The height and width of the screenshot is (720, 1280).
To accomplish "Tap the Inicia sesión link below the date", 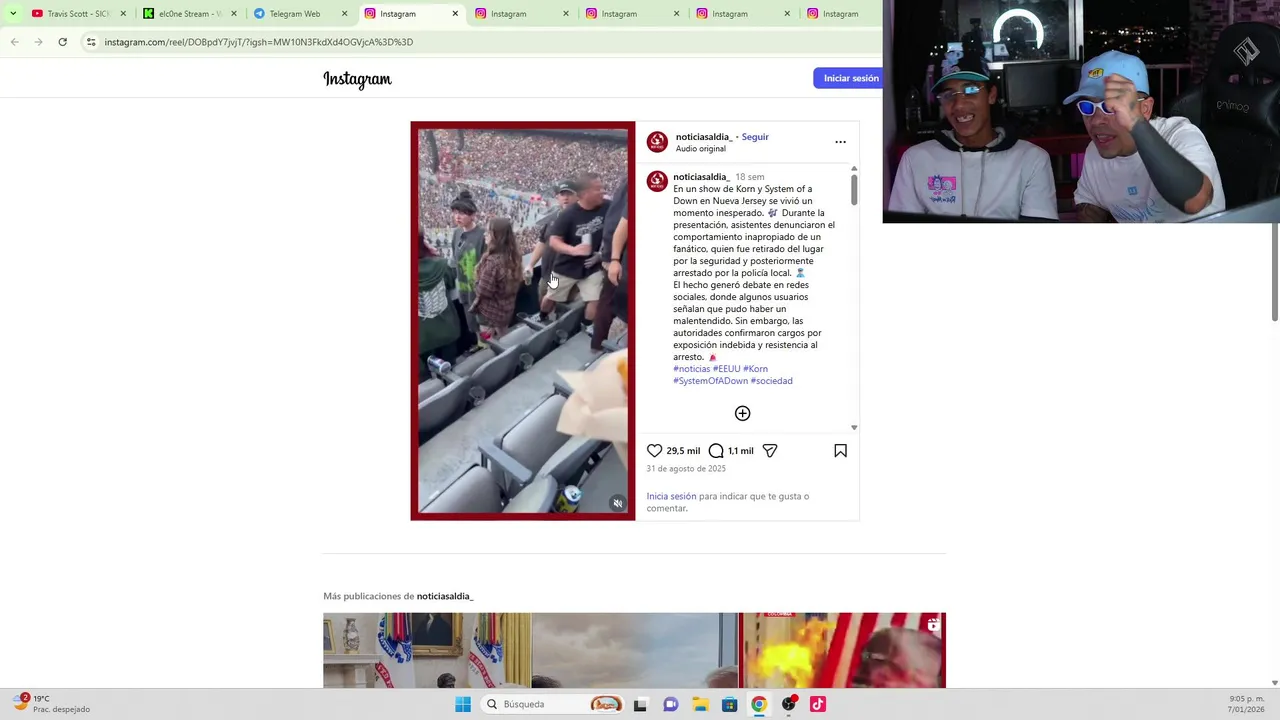I will (x=671, y=496).
